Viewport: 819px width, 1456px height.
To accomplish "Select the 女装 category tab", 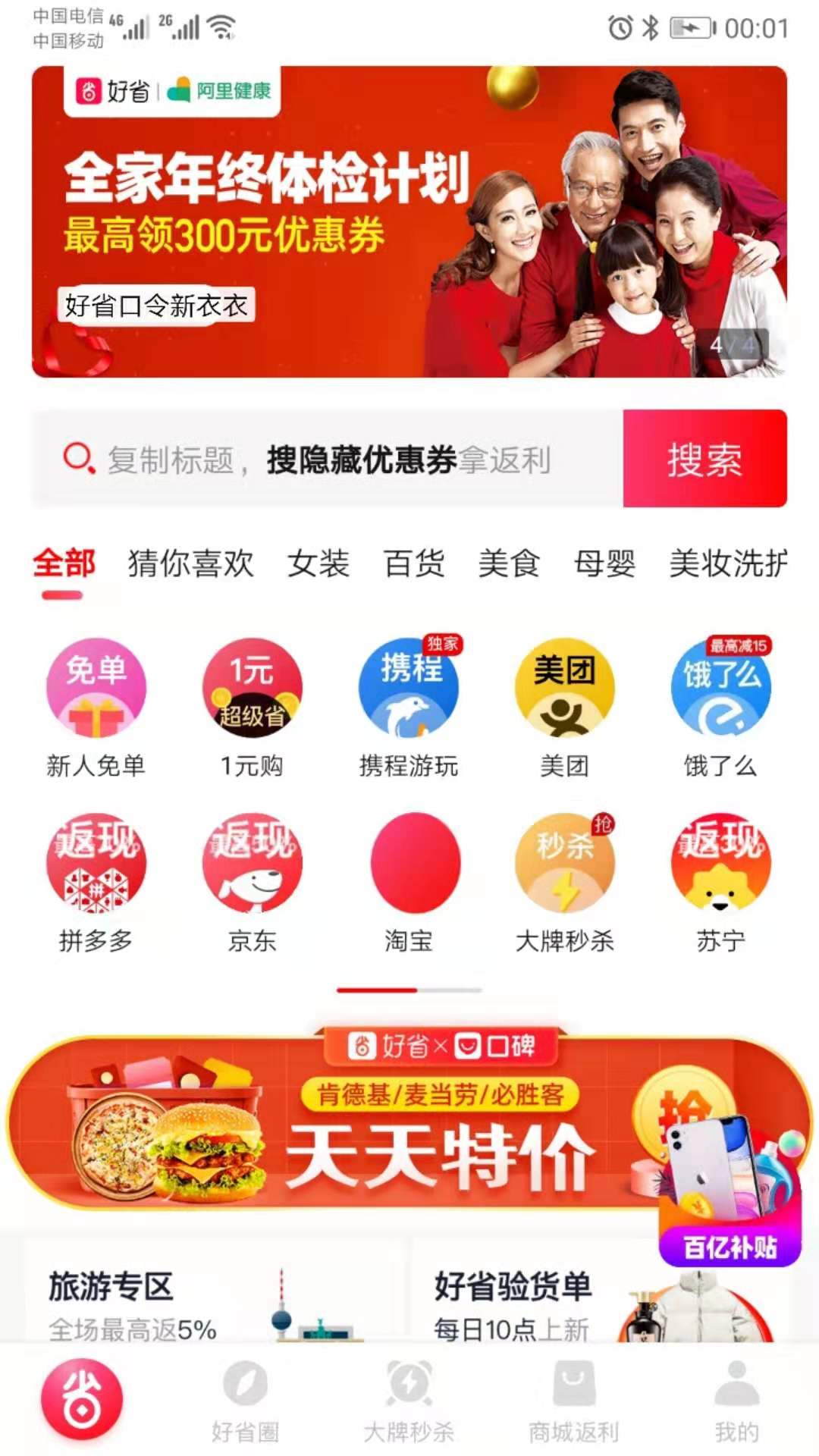I will (318, 563).
